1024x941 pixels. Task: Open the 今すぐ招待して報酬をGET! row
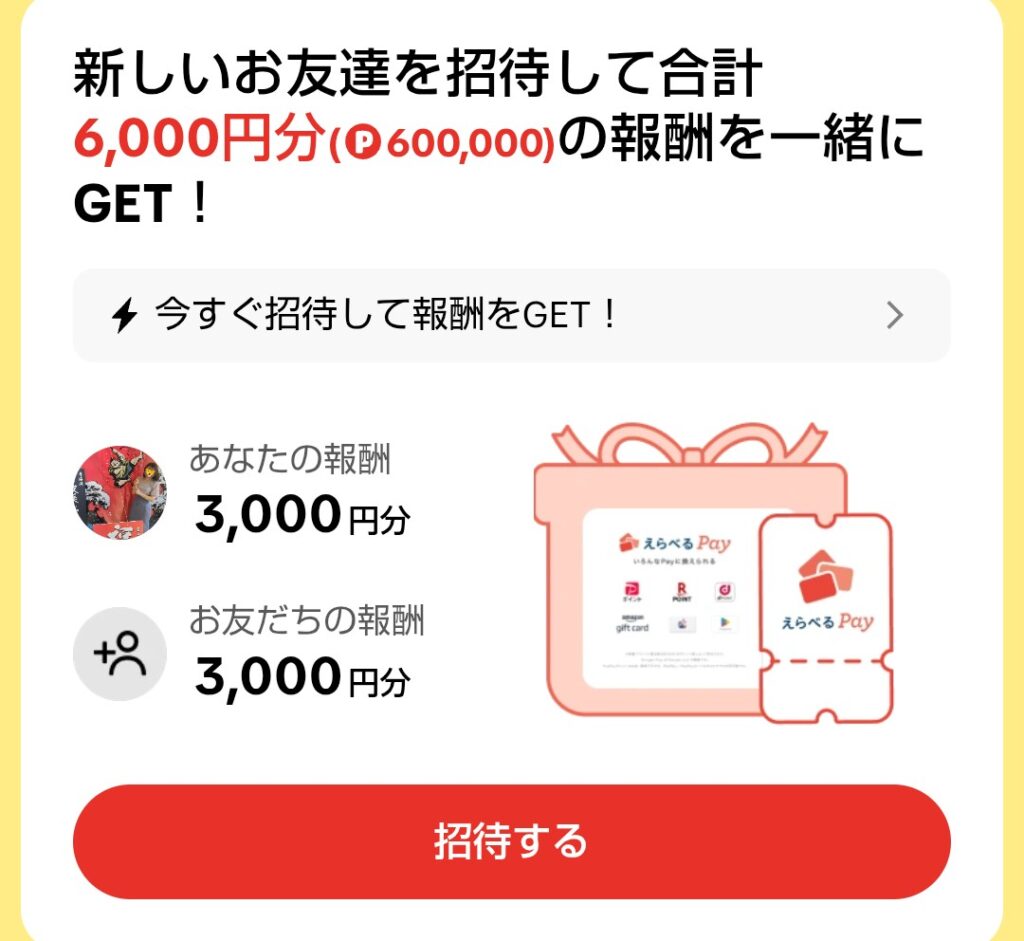click(511, 316)
